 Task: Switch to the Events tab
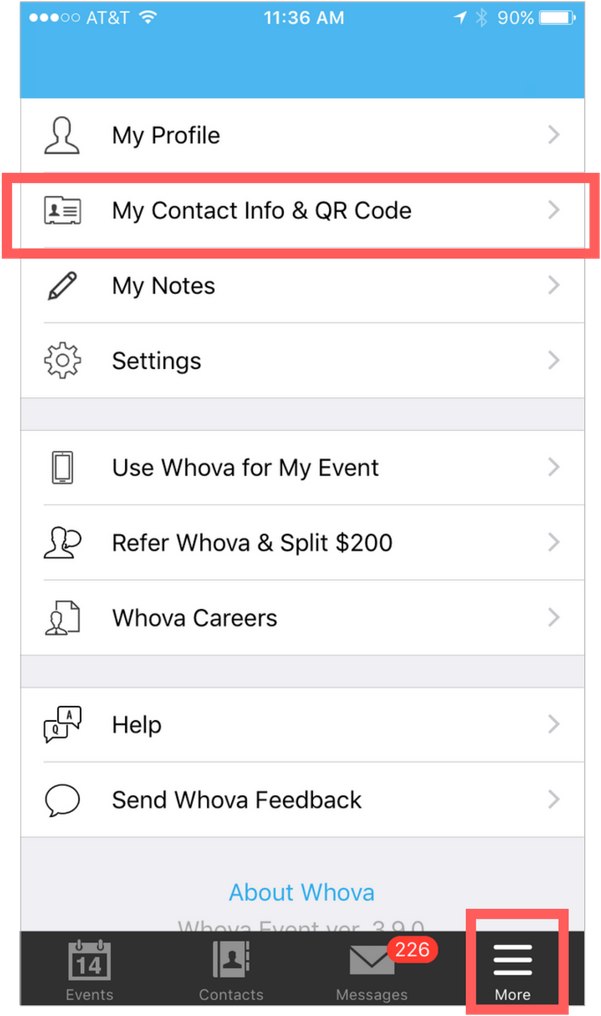pyautogui.click(x=89, y=970)
